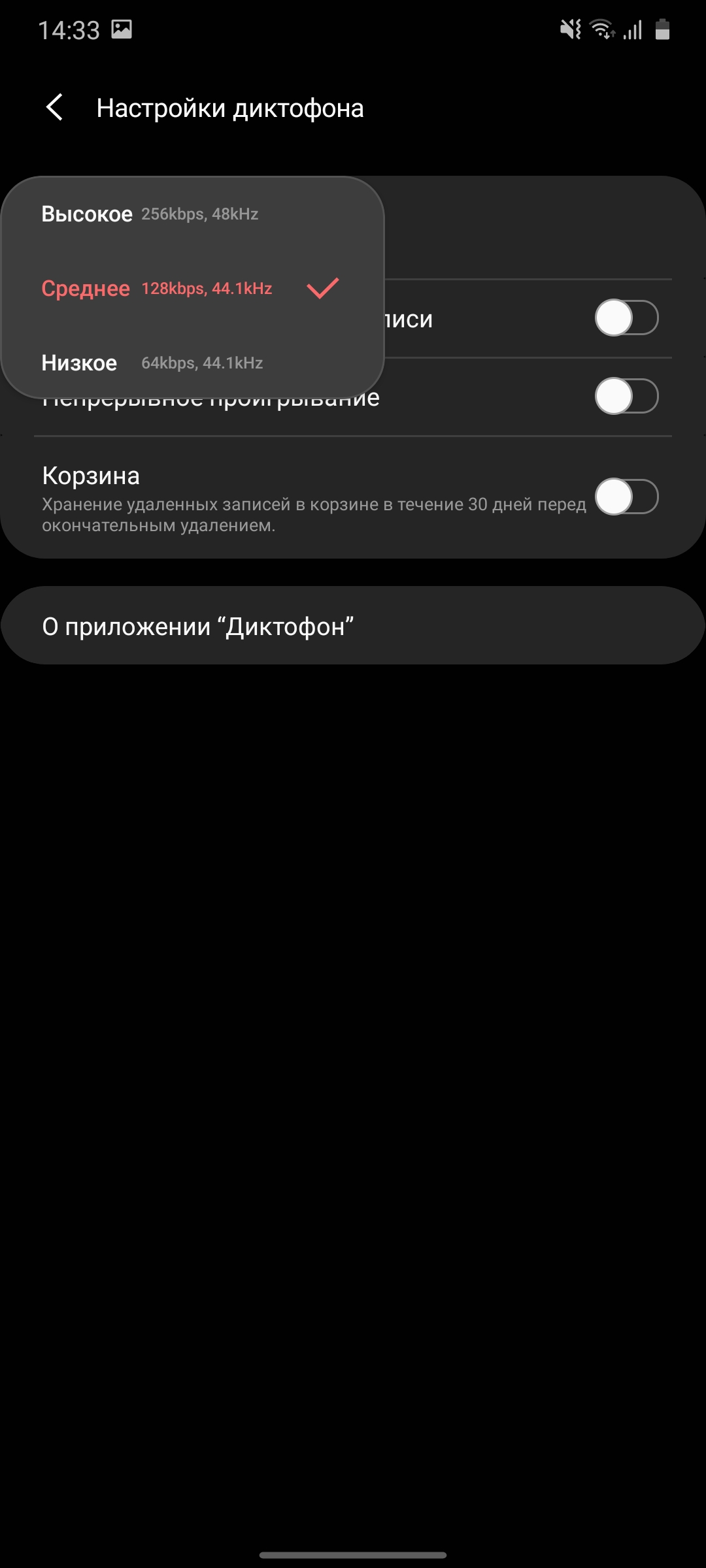Viewport: 706px width, 1568px height.
Task: Select Высокое 256kbps quality option
Action: (150, 214)
